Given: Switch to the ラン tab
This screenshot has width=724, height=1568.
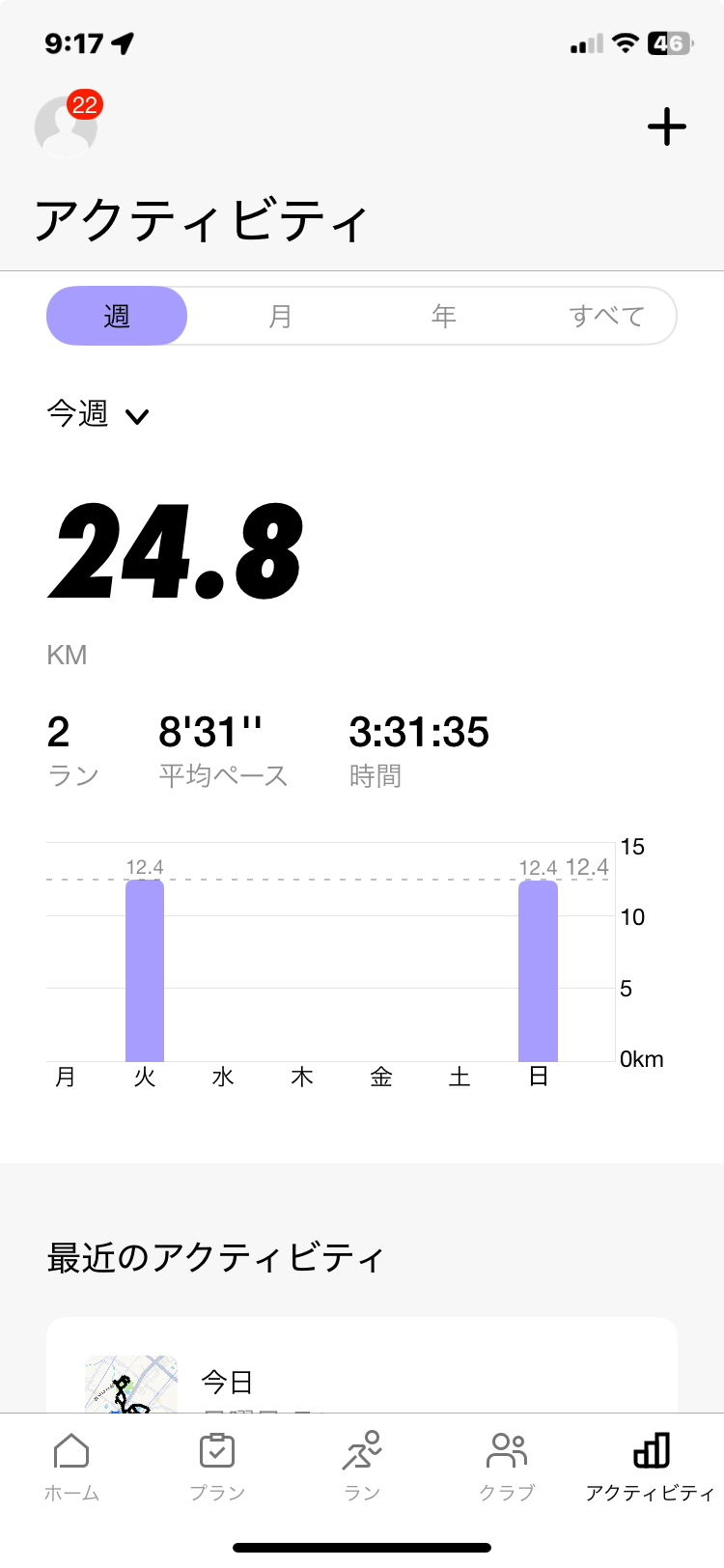Looking at the screenshot, I should pos(362,1467).
